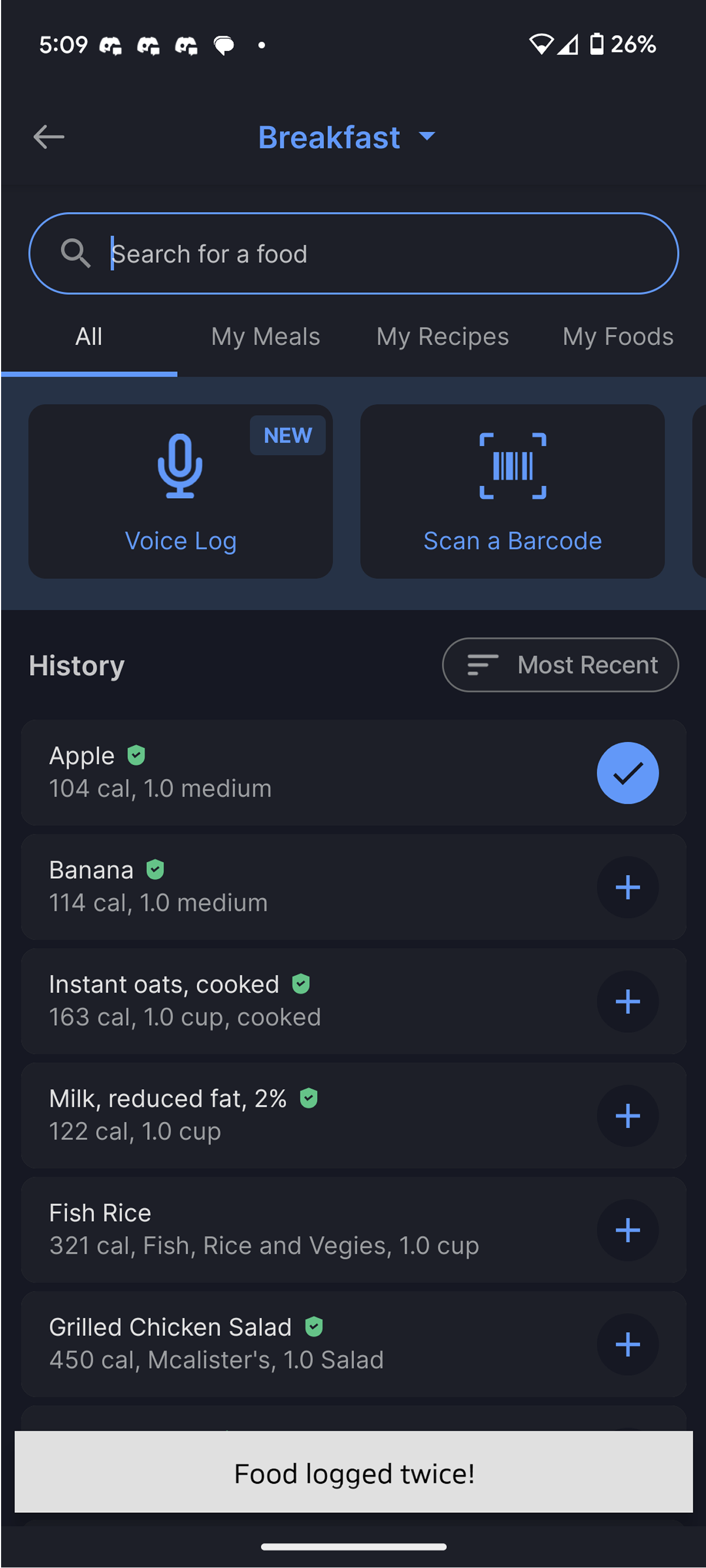Start a Voice Log entry
Image resolution: width=706 pixels, height=1568 pixels.
point(180,491)
